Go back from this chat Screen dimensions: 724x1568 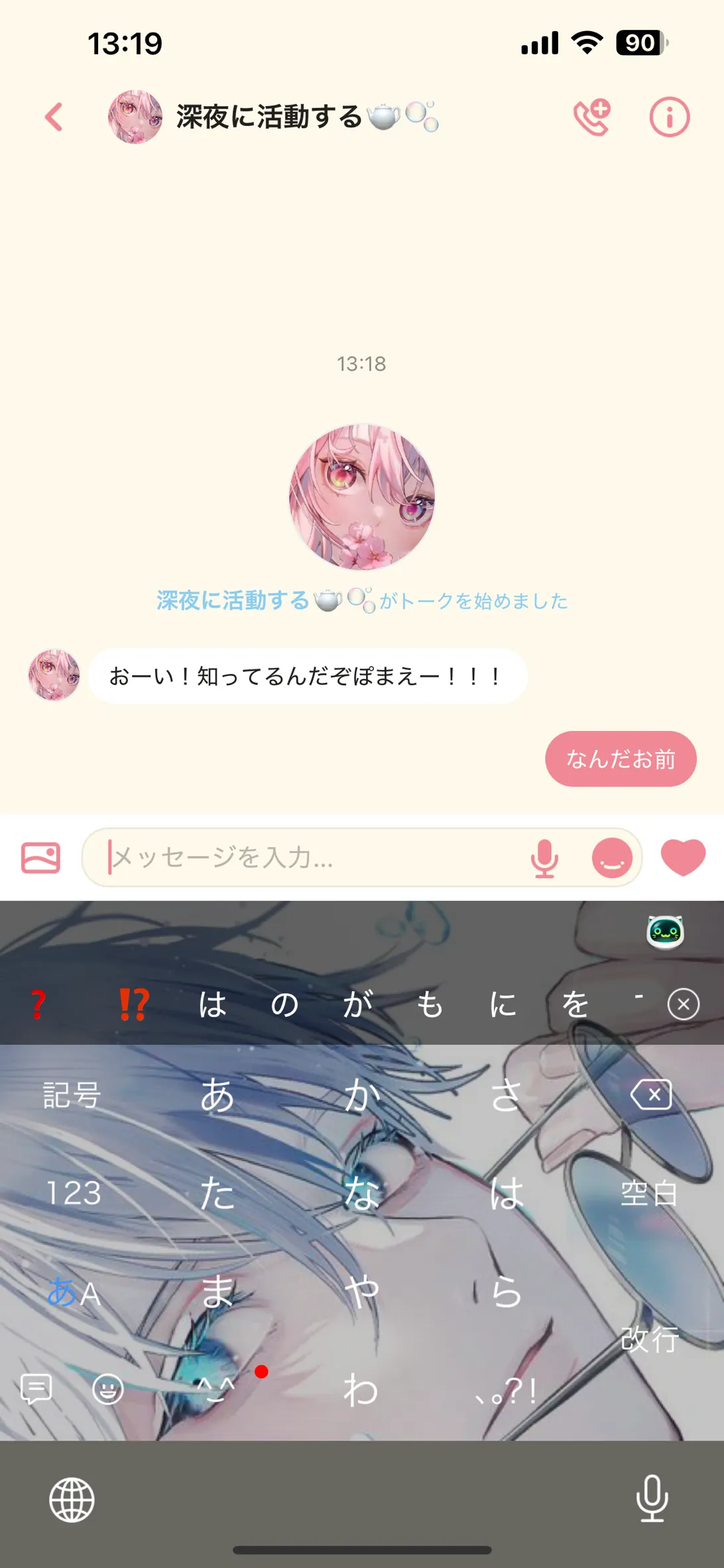click(54, 117)
